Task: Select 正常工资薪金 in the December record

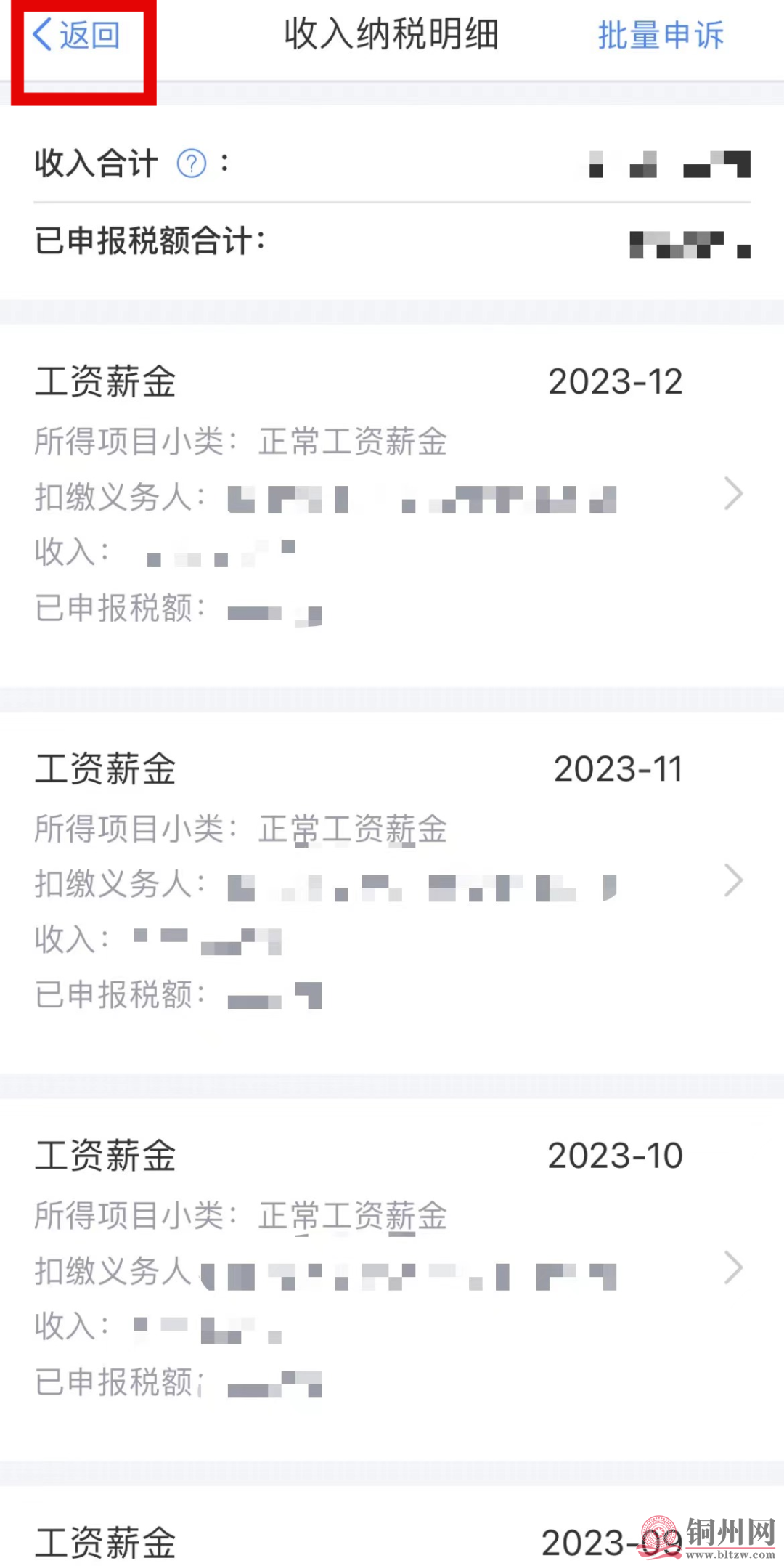Action: (x=352, y=442)
